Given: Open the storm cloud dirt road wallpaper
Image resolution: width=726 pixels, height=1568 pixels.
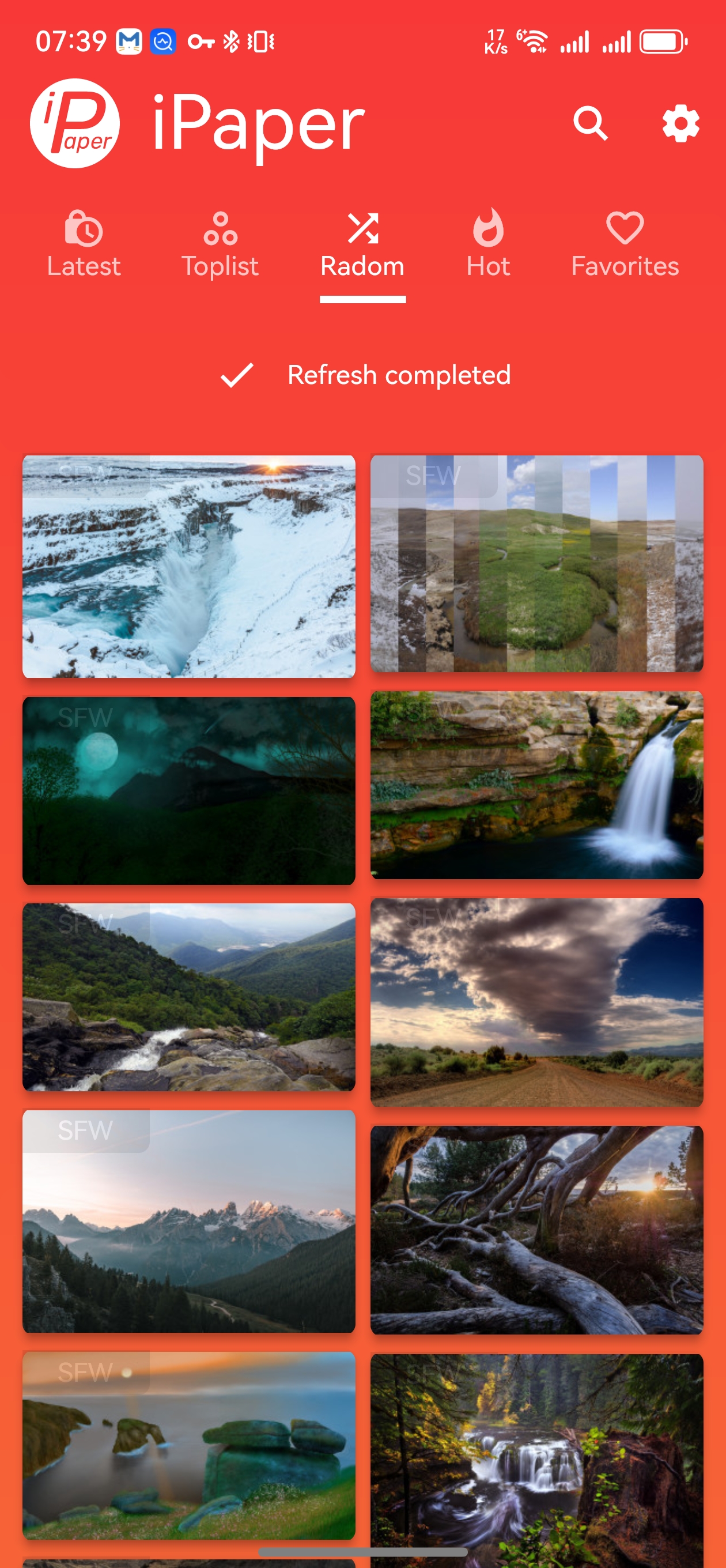Looking at the screenshot, I should coord(537,1001).
